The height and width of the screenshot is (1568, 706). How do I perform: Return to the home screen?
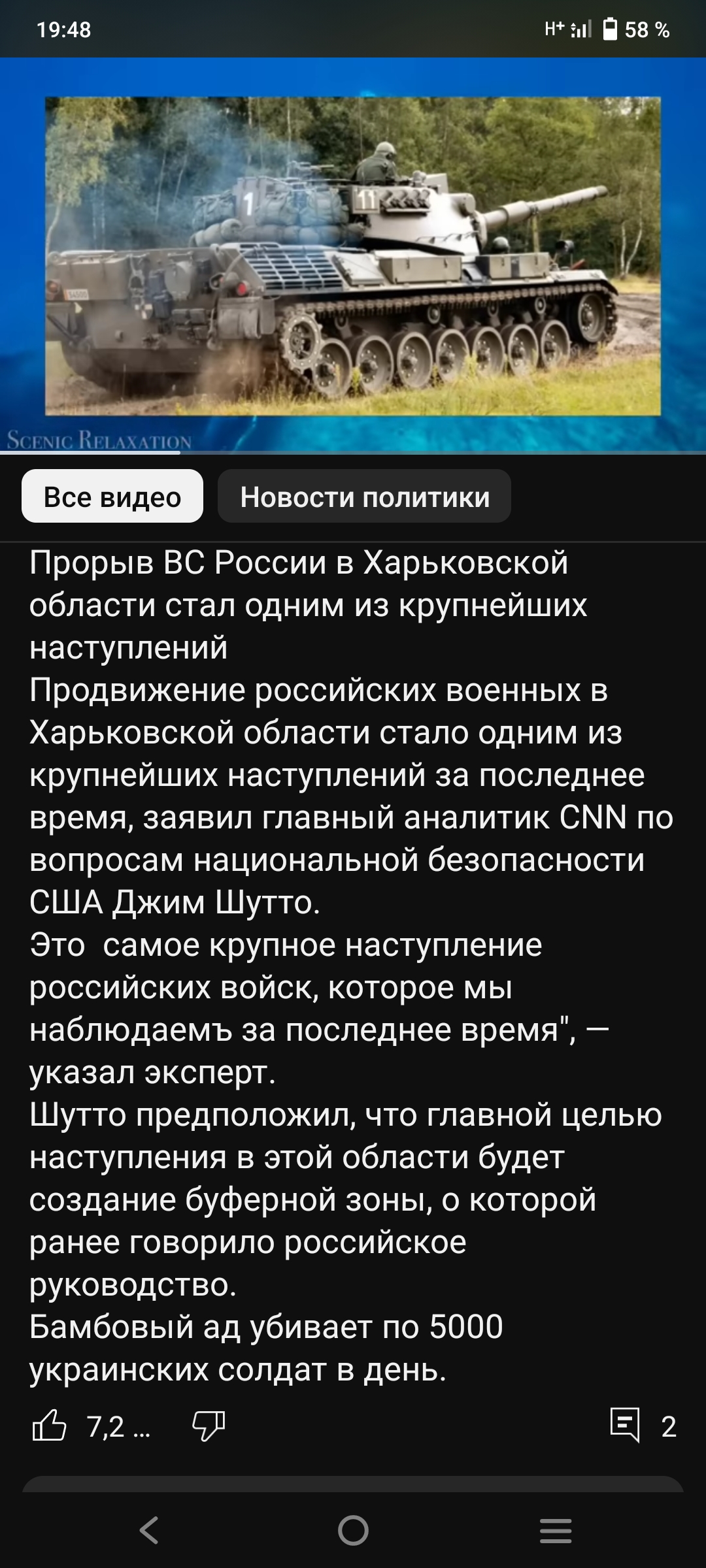(353, 1530)
